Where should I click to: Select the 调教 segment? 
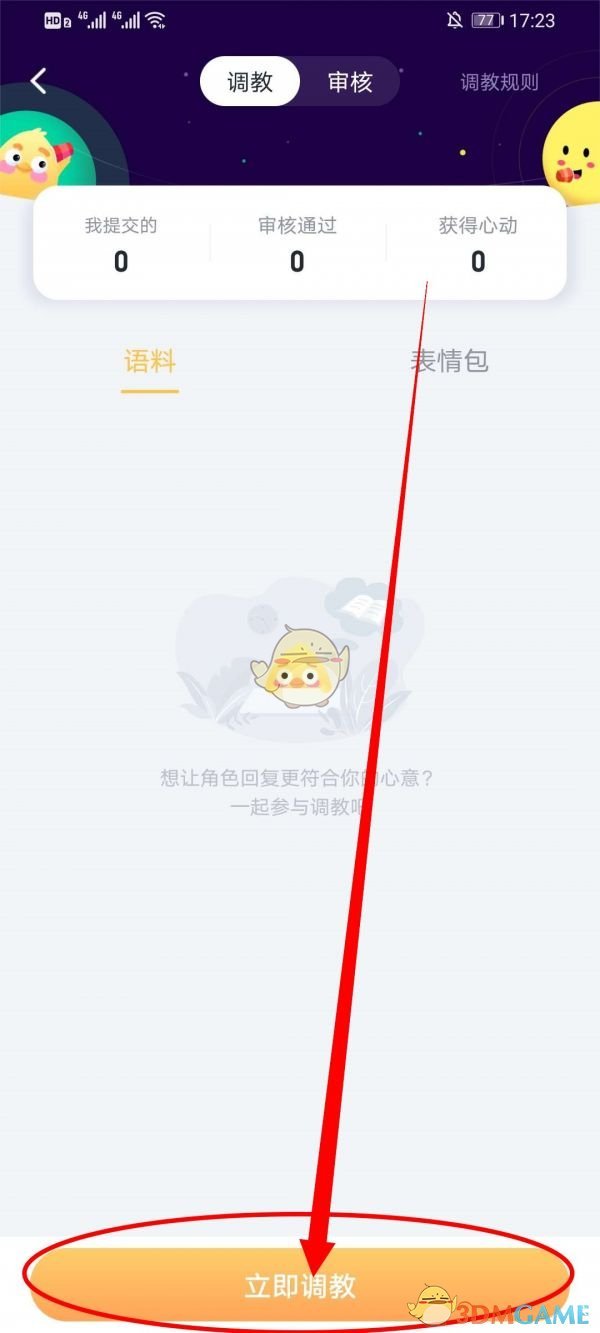click(250, 82)
